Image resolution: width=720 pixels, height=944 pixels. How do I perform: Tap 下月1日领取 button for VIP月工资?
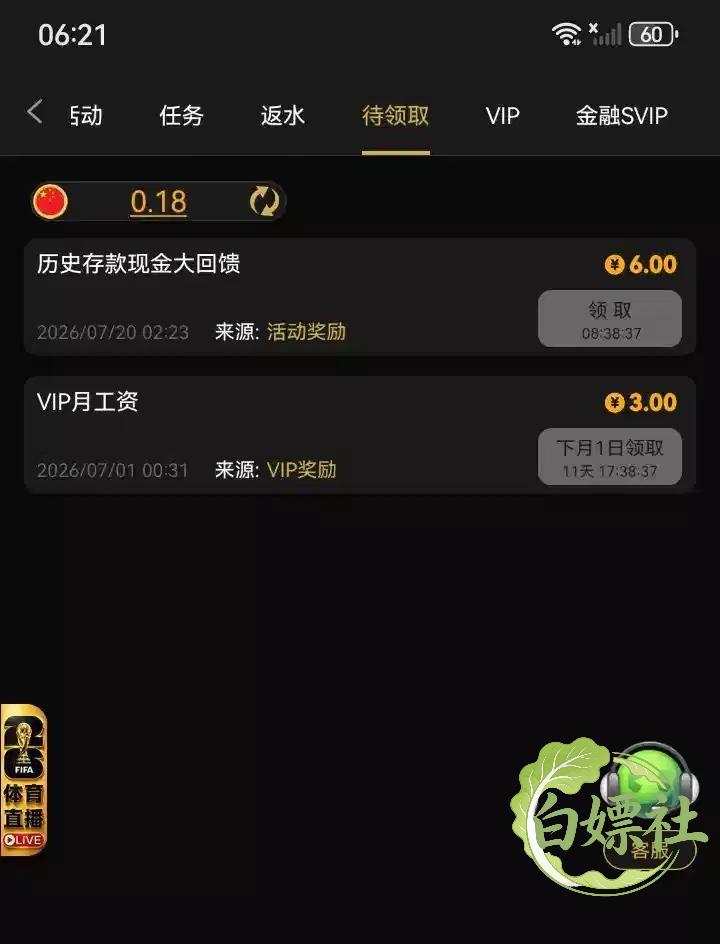tap(610, 456)
